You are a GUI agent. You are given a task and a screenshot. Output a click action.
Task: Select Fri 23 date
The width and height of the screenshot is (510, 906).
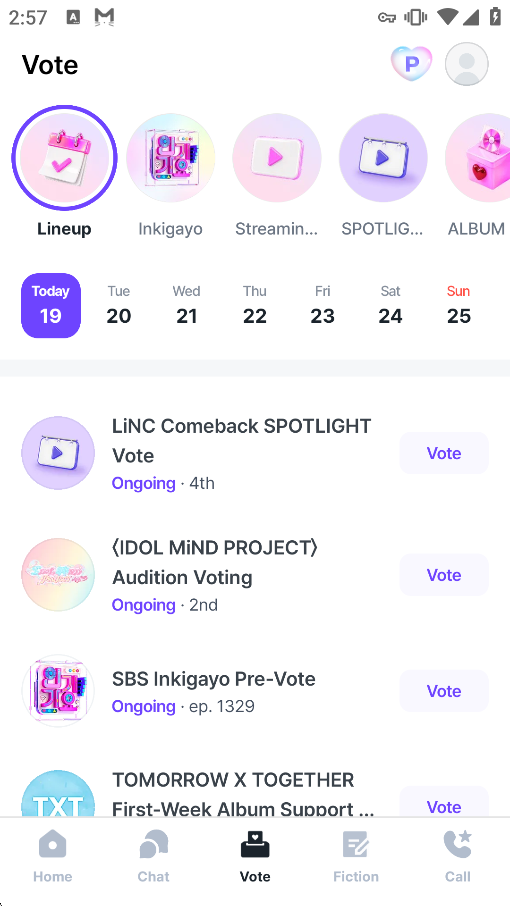322,306
